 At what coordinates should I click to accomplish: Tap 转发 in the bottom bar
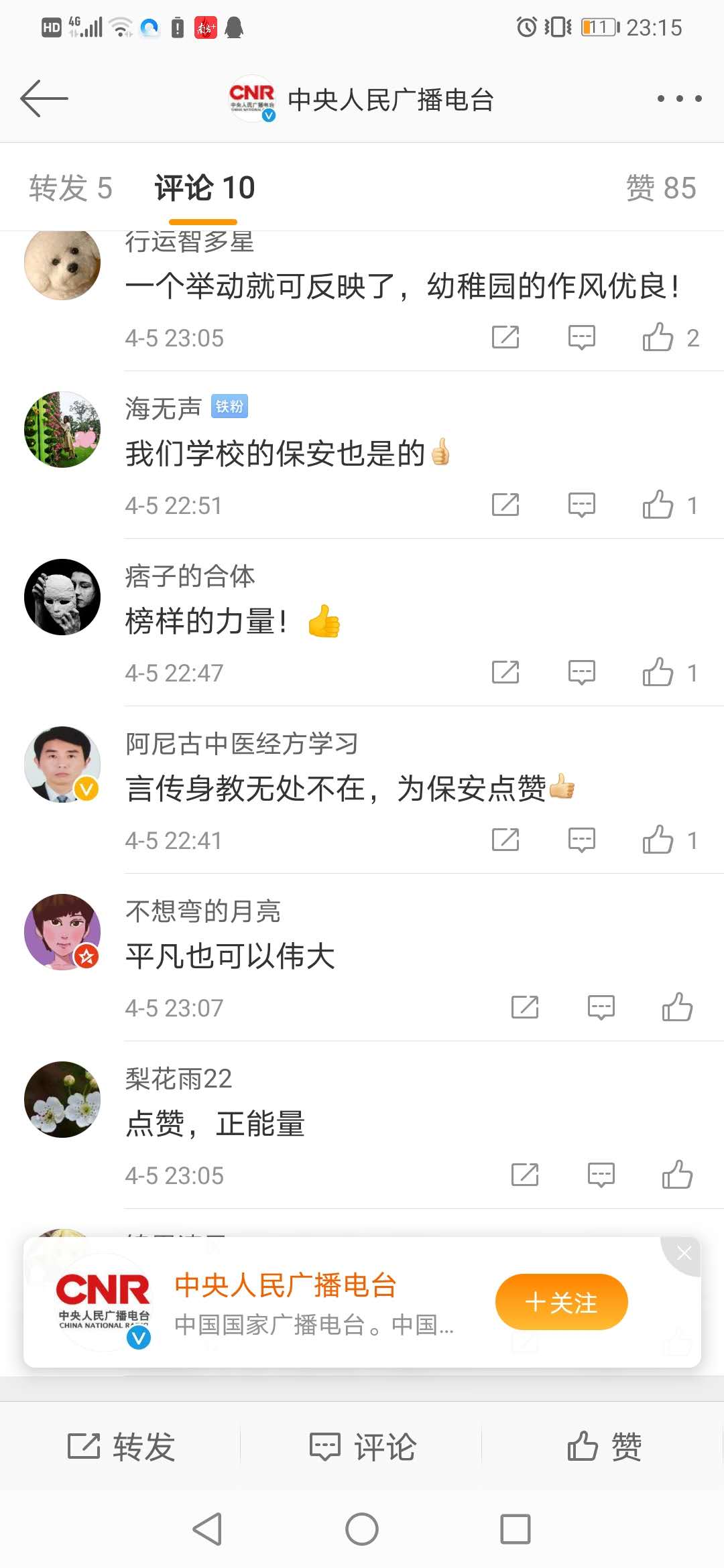121,1446
